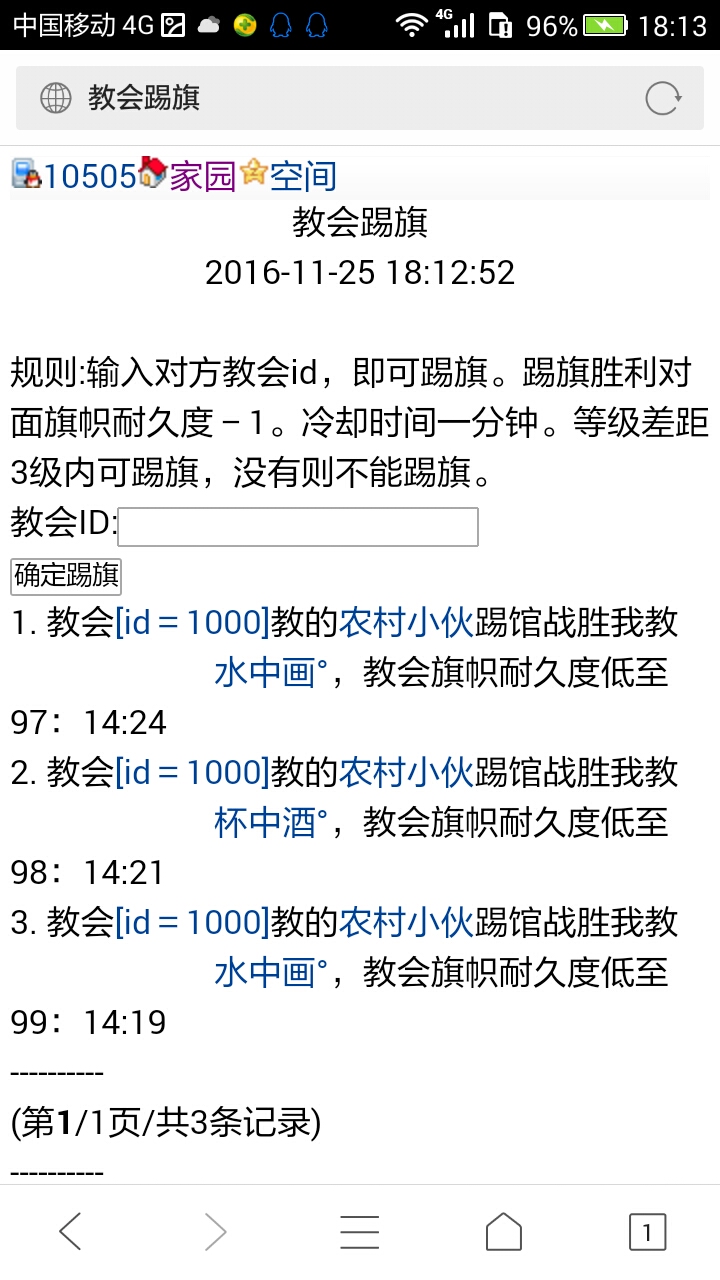
Task: Open the 杯中酒° profile link
Action: click(x=270, y=823)
